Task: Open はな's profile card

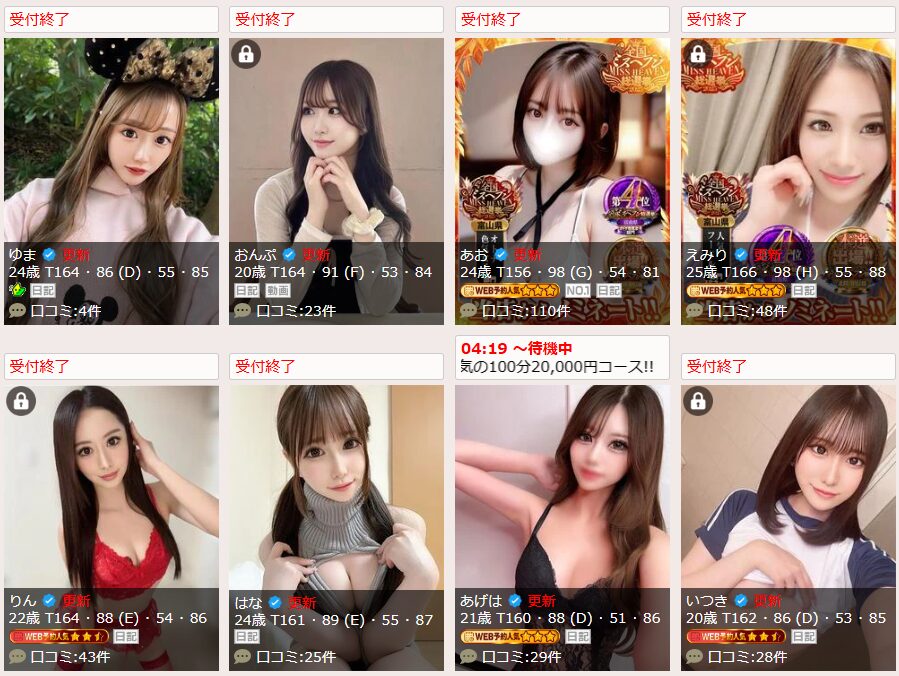Action: click(336, 488)
